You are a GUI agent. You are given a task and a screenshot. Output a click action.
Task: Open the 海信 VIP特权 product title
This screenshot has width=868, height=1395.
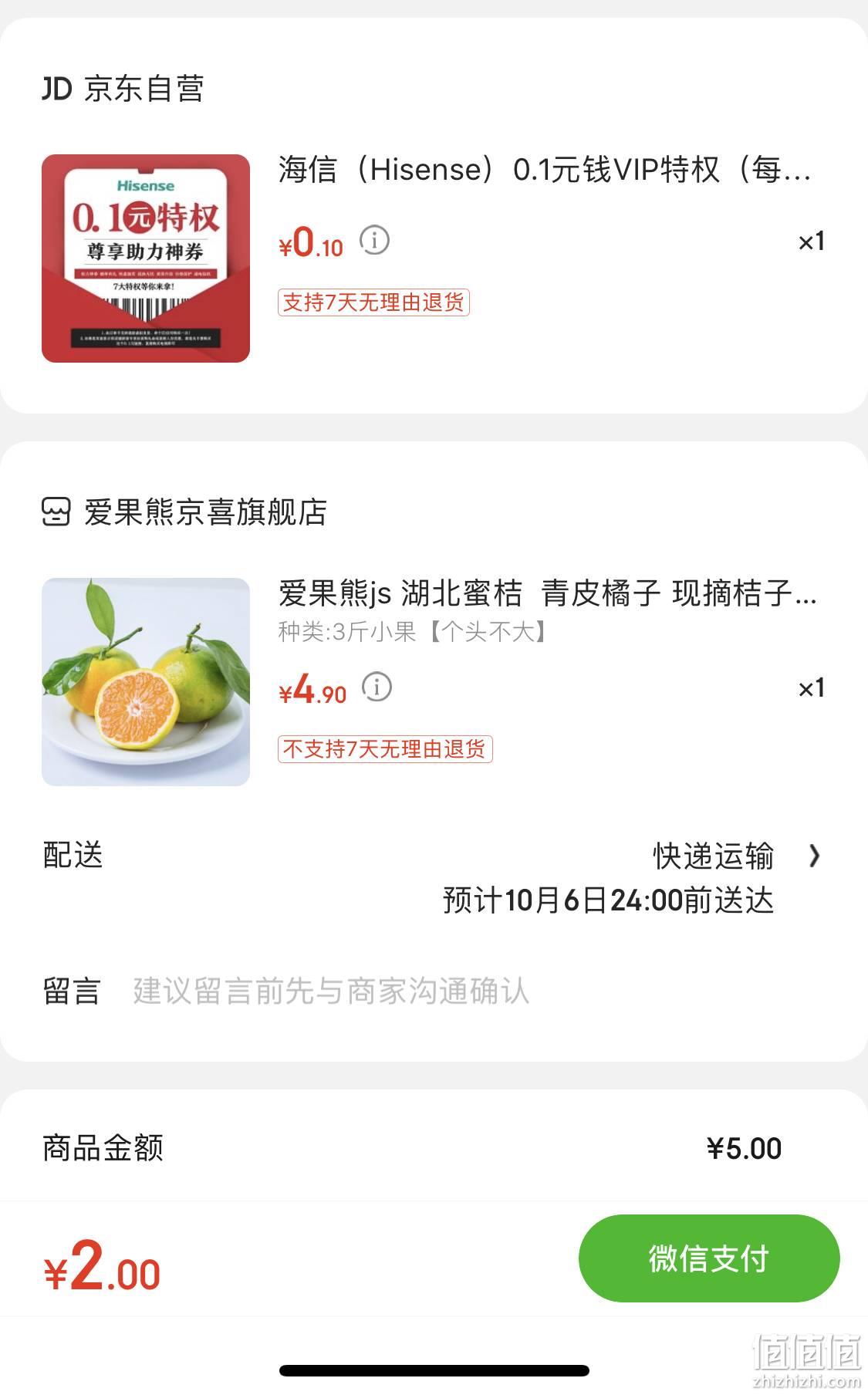545,169
